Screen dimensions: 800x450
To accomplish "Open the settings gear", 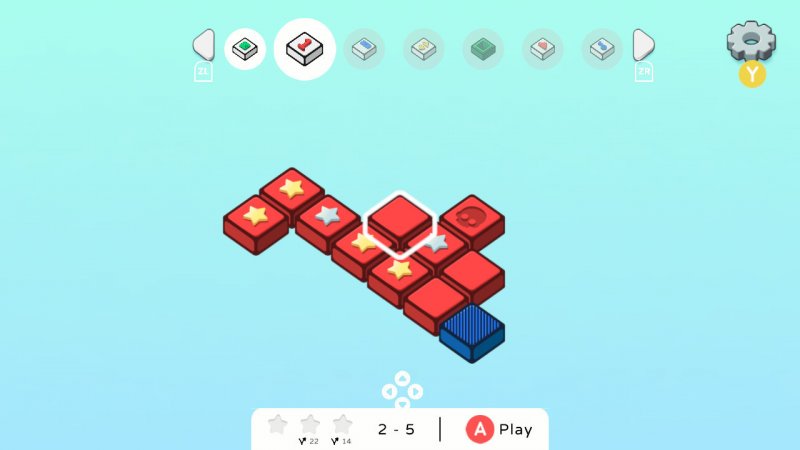I will (750, 40).
